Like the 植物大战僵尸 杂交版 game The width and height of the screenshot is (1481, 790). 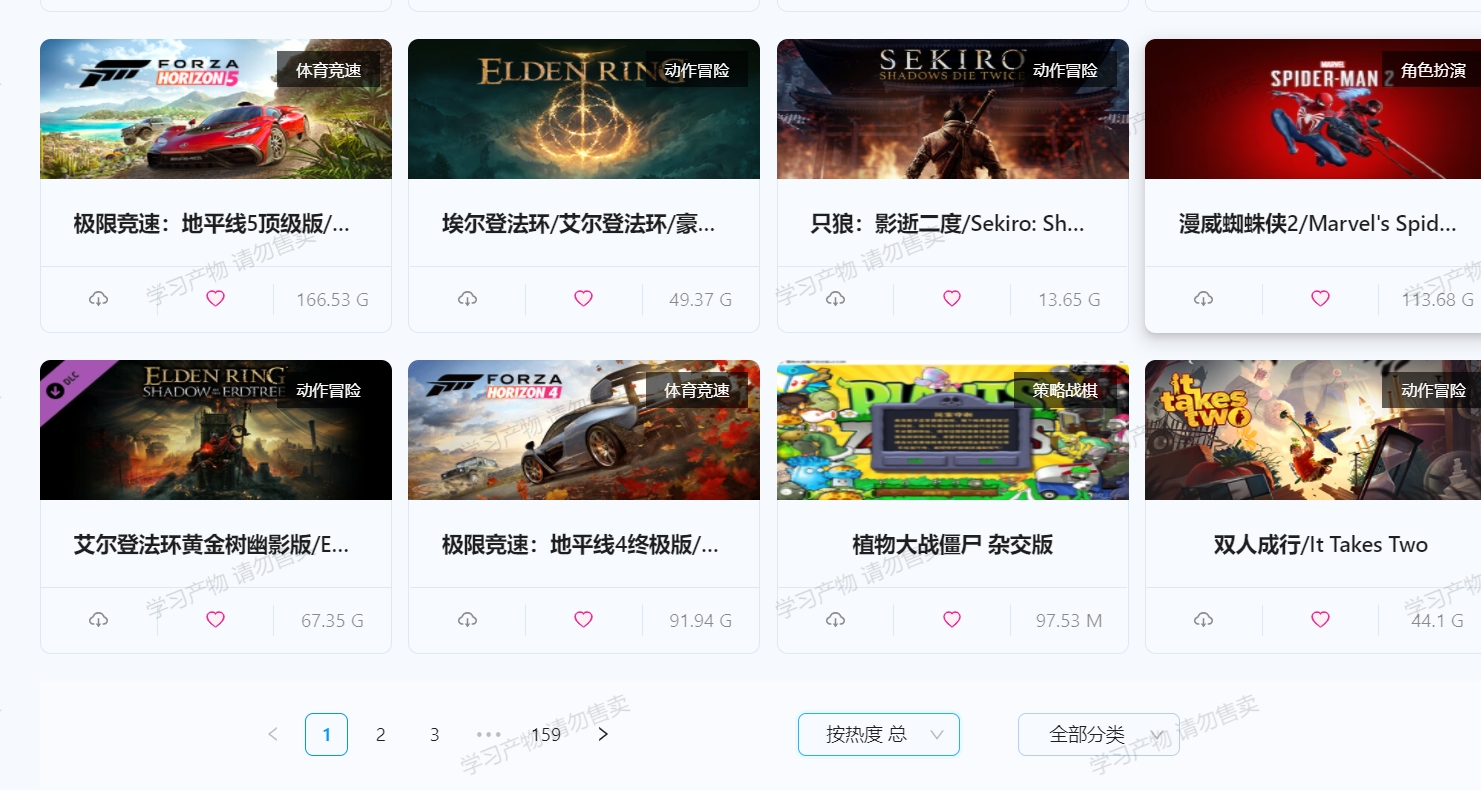(x=952, y=619)
